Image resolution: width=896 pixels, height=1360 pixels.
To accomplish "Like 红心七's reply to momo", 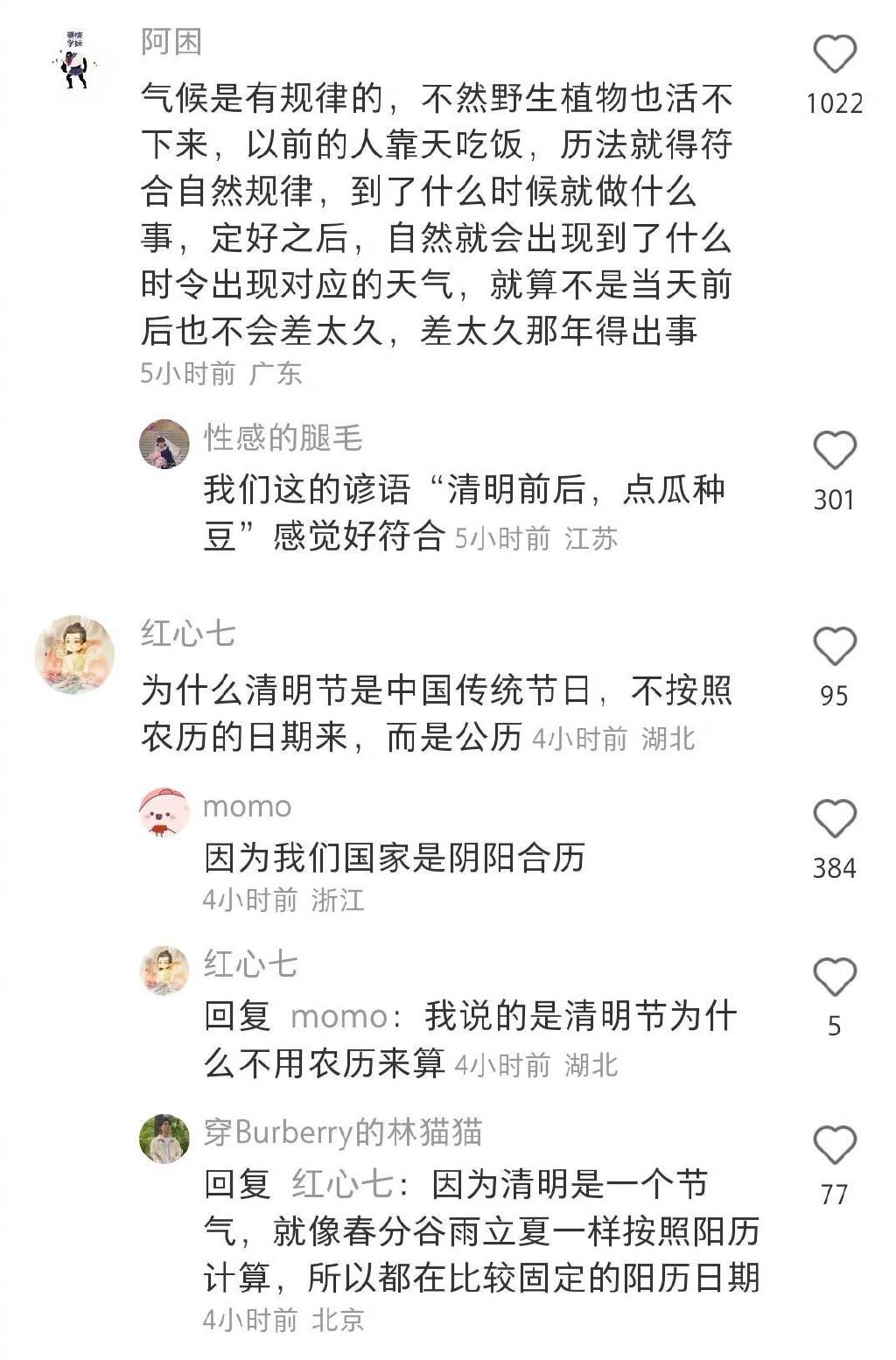I will click(835, 977).
